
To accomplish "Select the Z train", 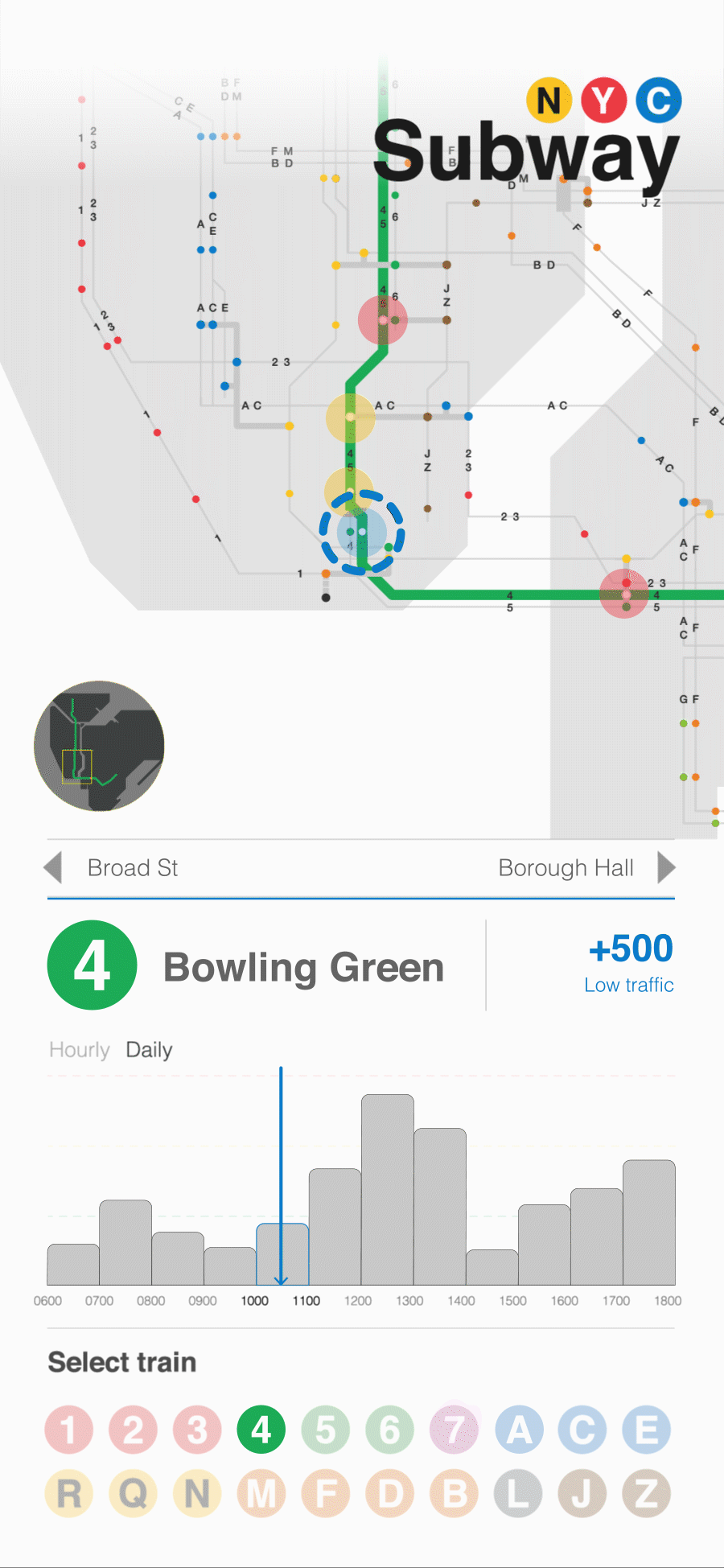I will click(646, 1494).
